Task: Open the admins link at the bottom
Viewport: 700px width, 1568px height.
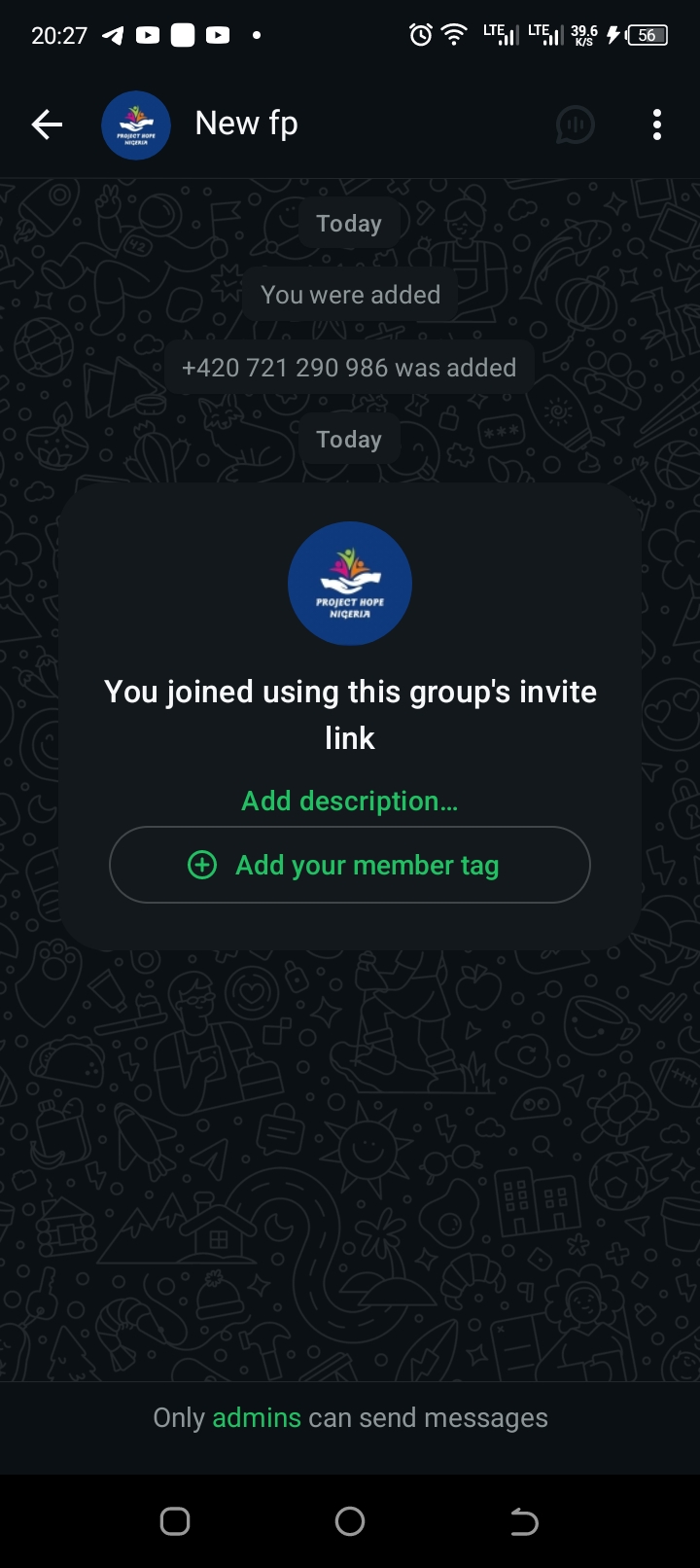Action: pos(257,1417)
